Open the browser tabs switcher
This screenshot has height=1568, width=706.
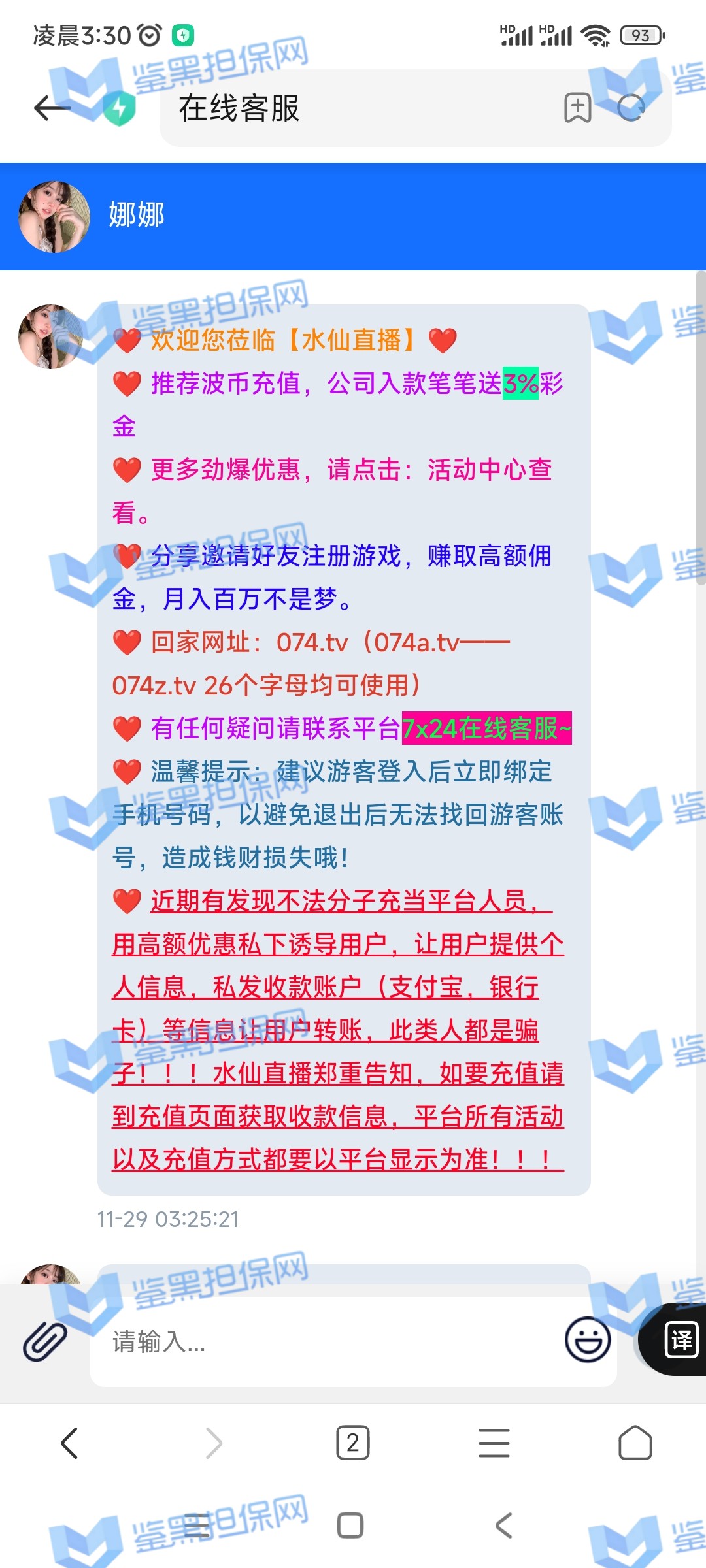(x=353, y=1443)
